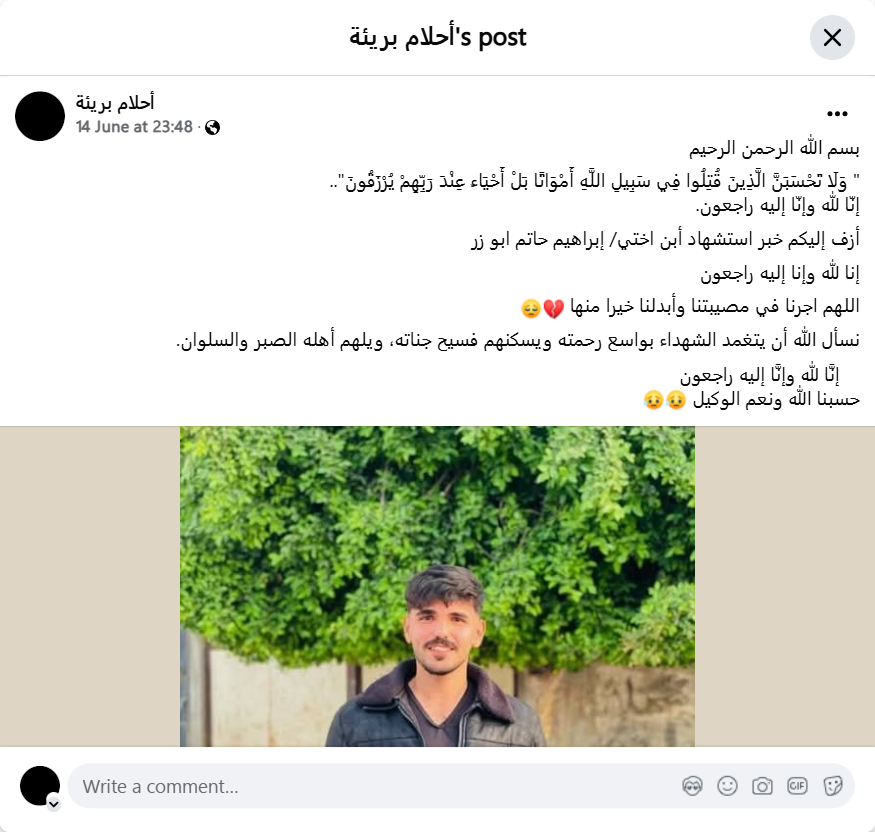This screenshot has height=832, width=875.
Task: Open أحلام بريئة profile from the post author name
Action: (115, 103)
